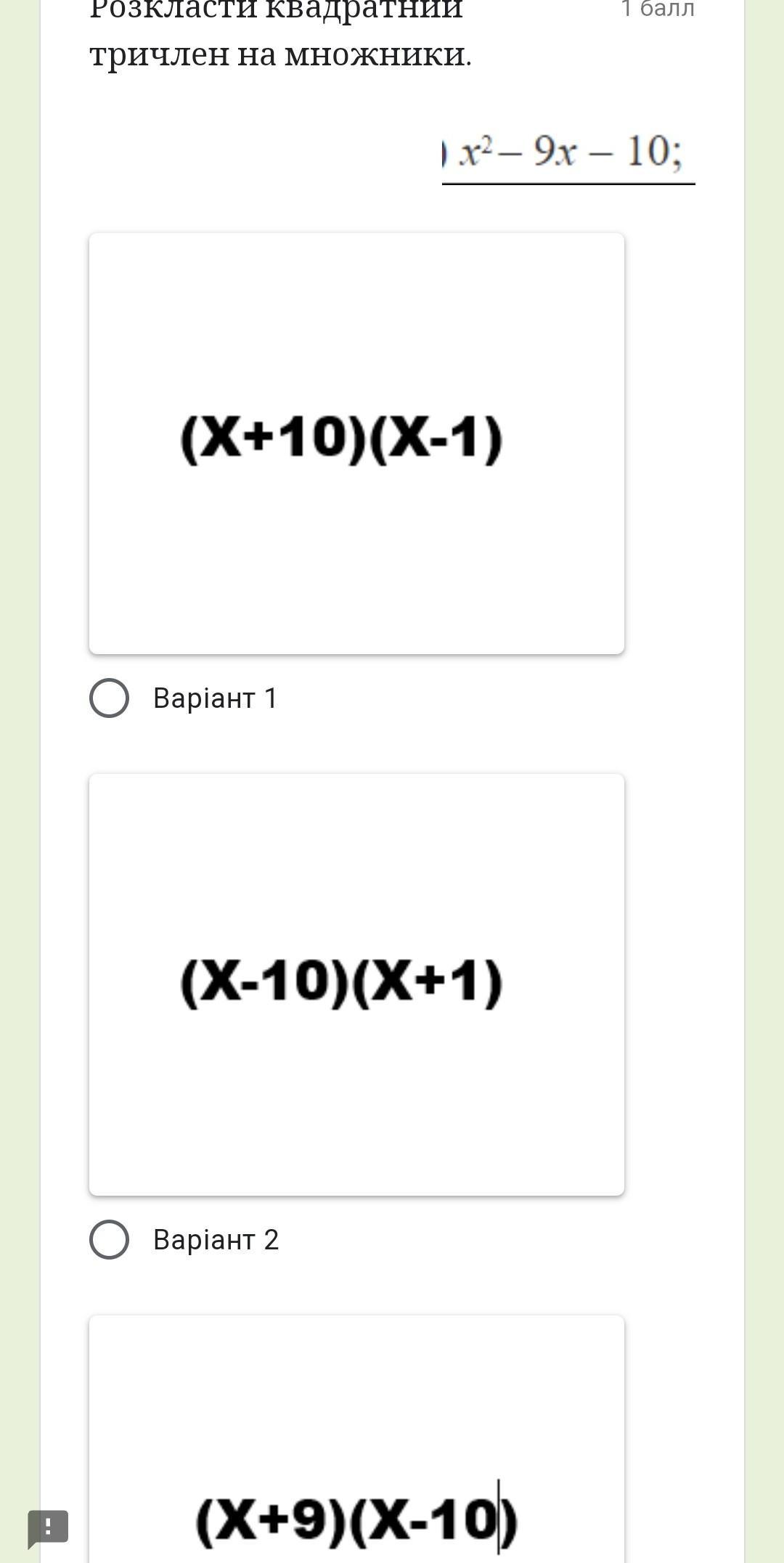Open the (X+10)(X-1) answer image

point(356,444)
